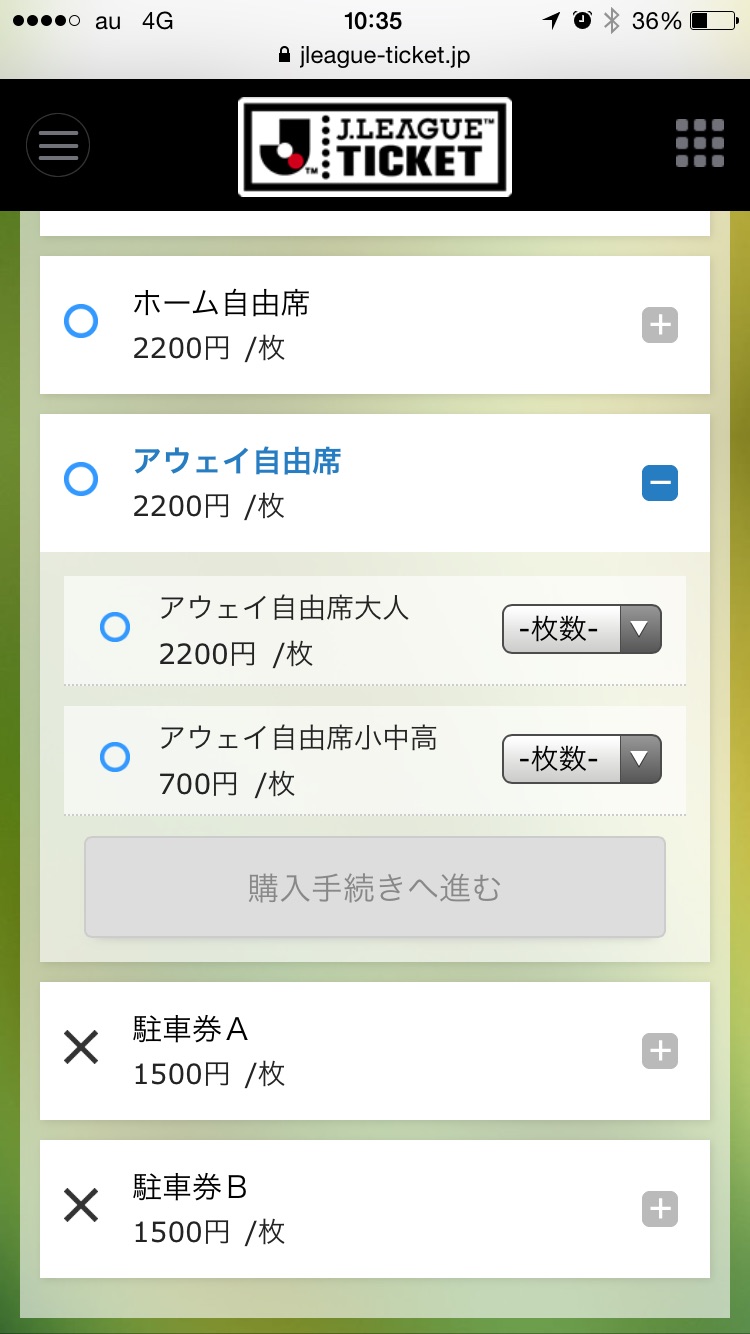Expand the ホーム自由席 section
Screen dimensions: 750x1334
[660, 325]
